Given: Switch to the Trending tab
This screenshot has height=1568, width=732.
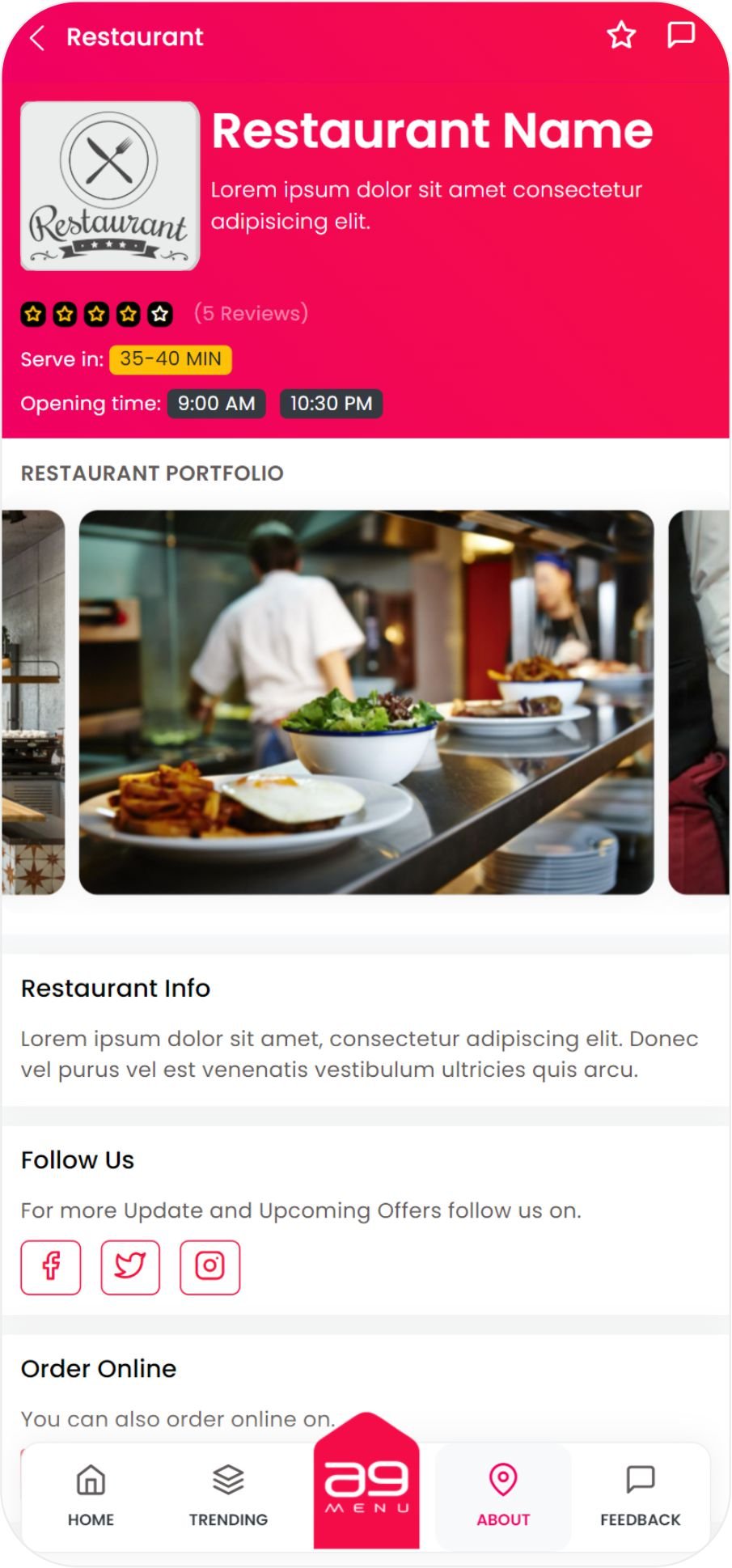Looking at the screenshot, I should [228, 1495].
